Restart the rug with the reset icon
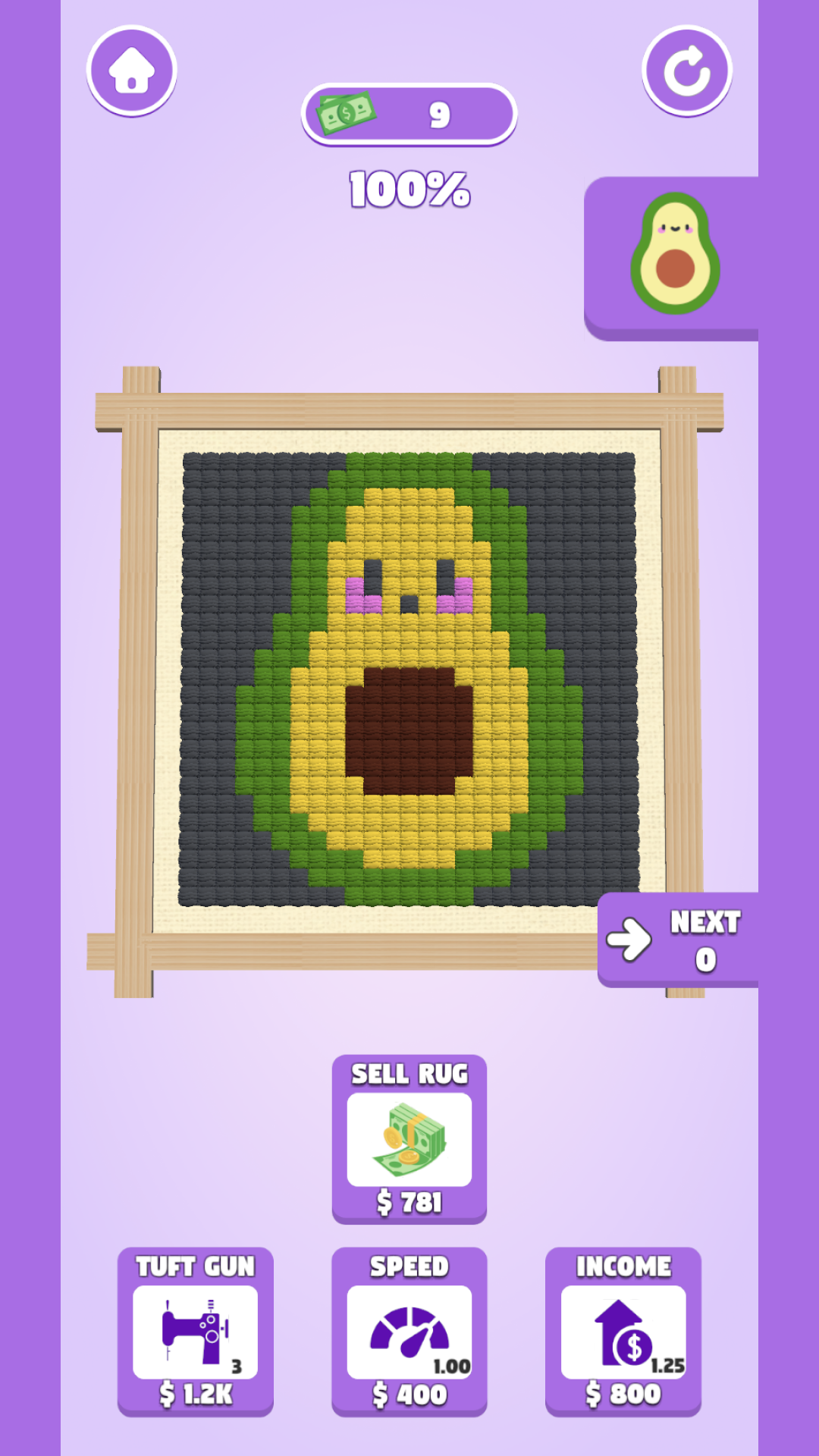Screen dimensions: 819x1456 point(687,71)
